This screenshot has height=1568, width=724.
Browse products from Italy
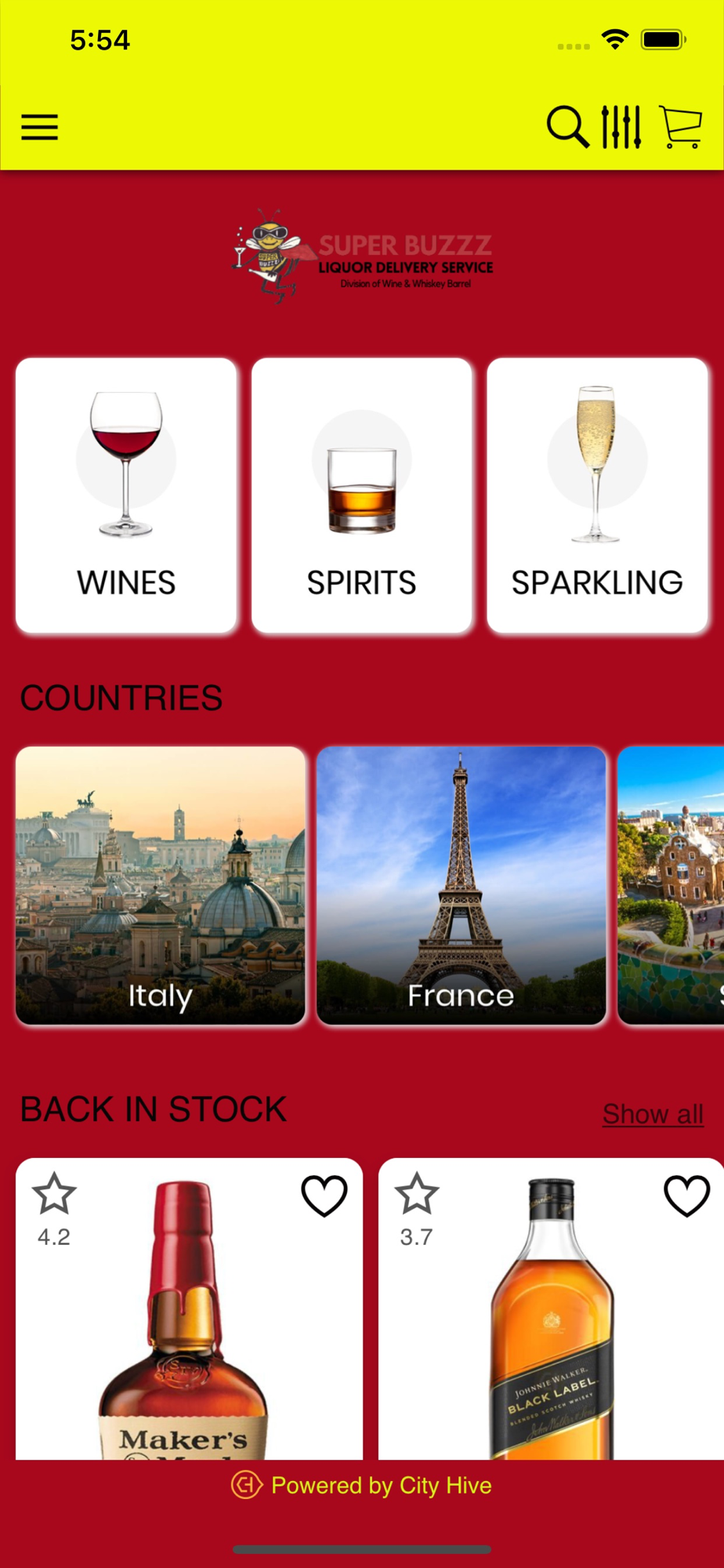coord(161,885)
